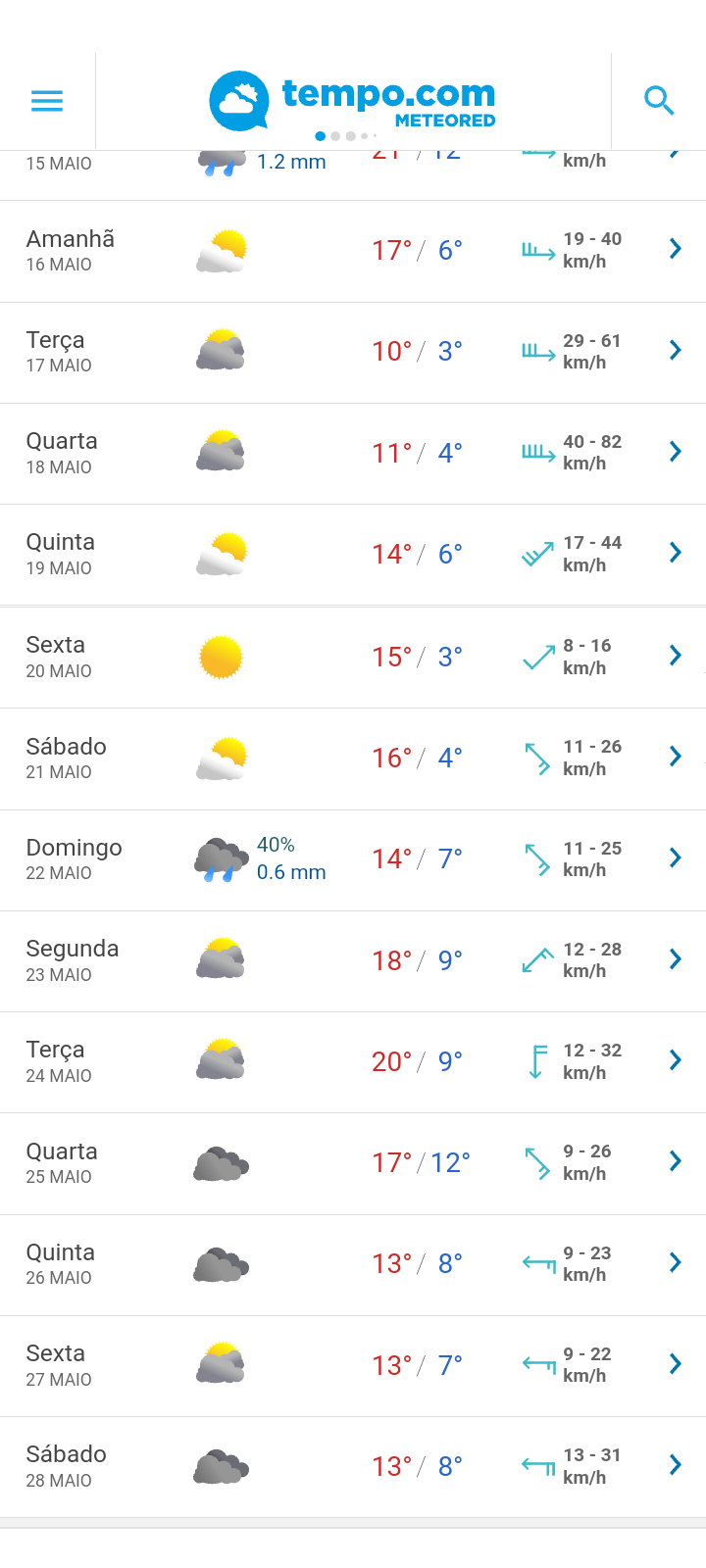View Domingo 22 Maio rain forecast
Screen dimensions: 706x1568
[x=353, y=859]
